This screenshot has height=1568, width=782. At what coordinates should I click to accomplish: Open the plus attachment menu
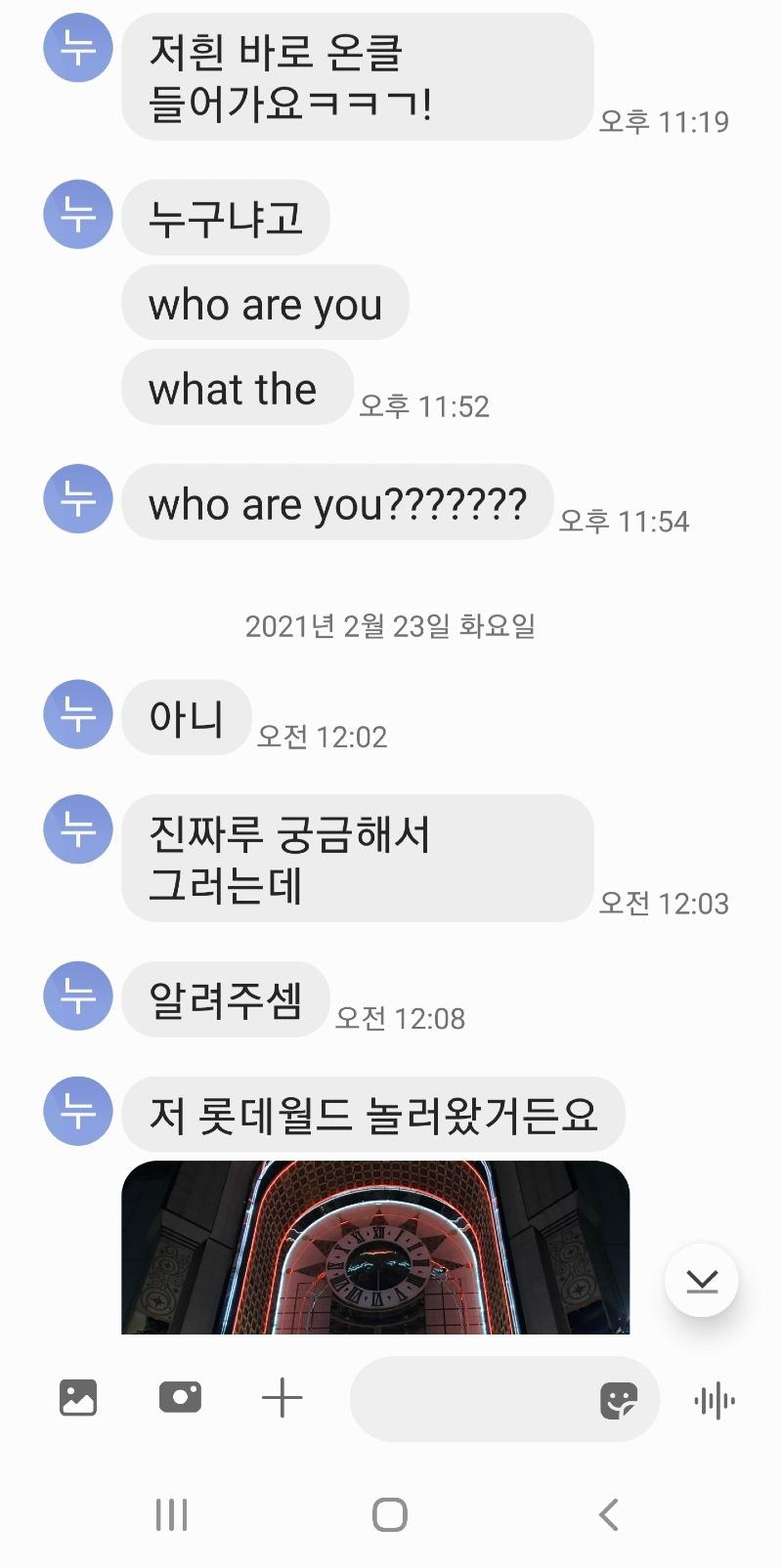pyautogui.click(x=282, y=1398)
